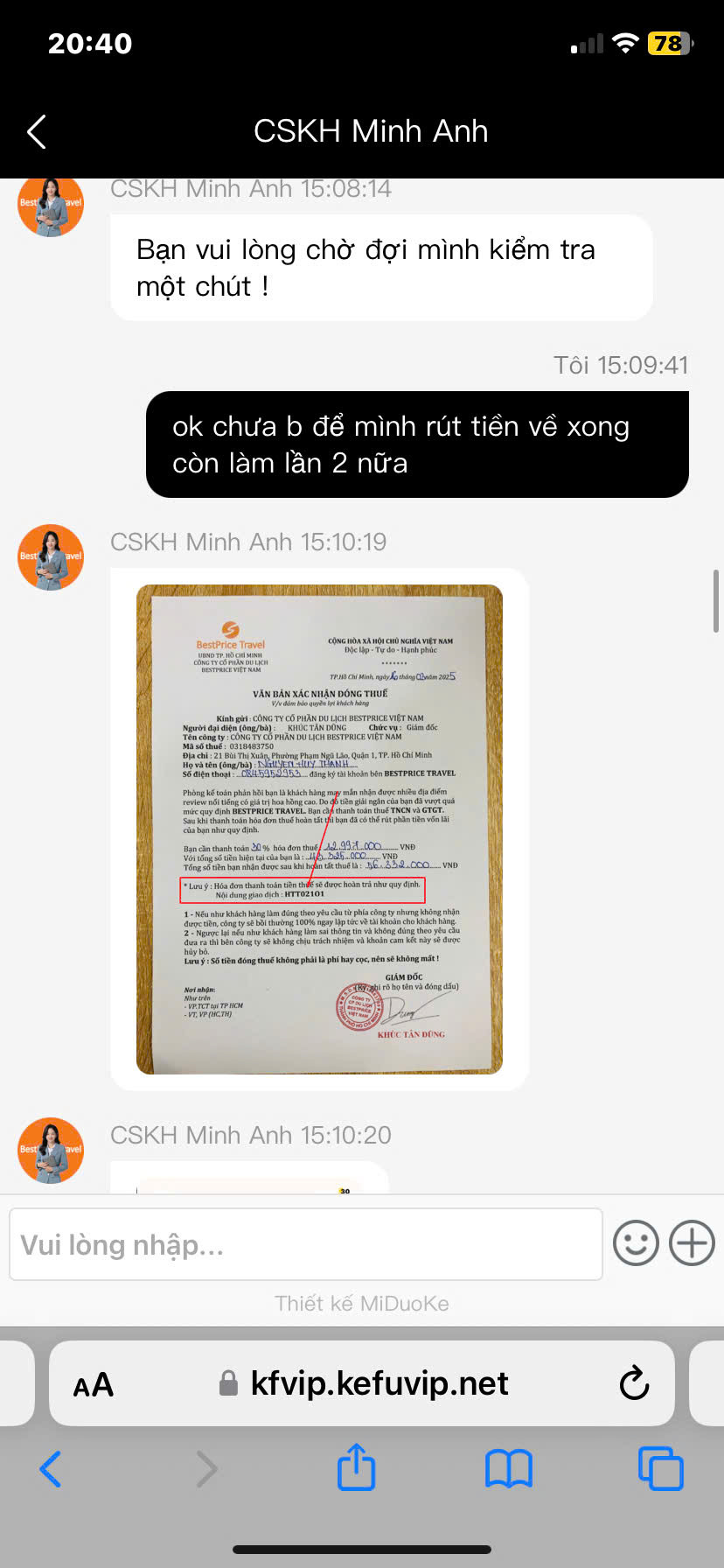Go back from CSKH Minh Anh chat

pyautogui.click(x=37, y=132)
